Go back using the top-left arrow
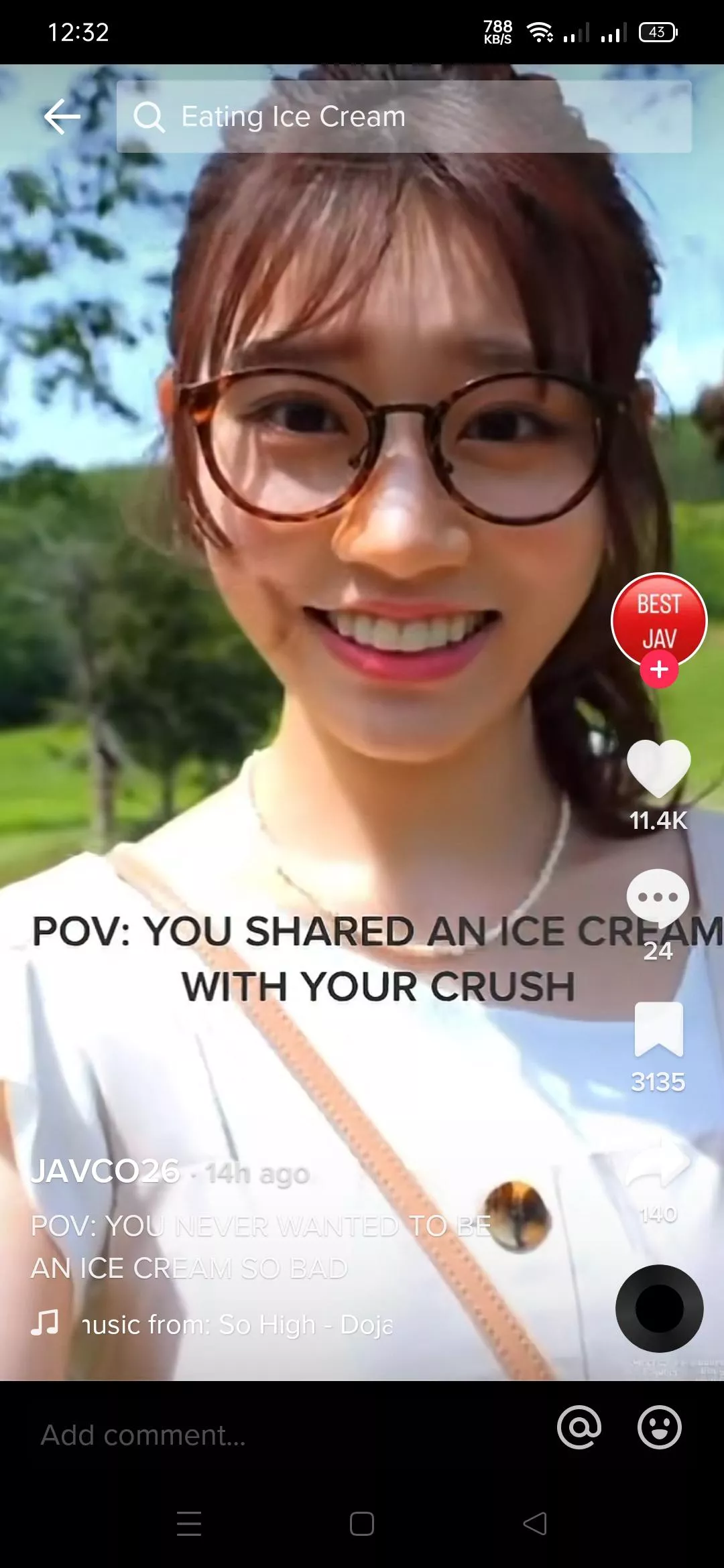The image size is (724, 1568). tap(62, 117)
